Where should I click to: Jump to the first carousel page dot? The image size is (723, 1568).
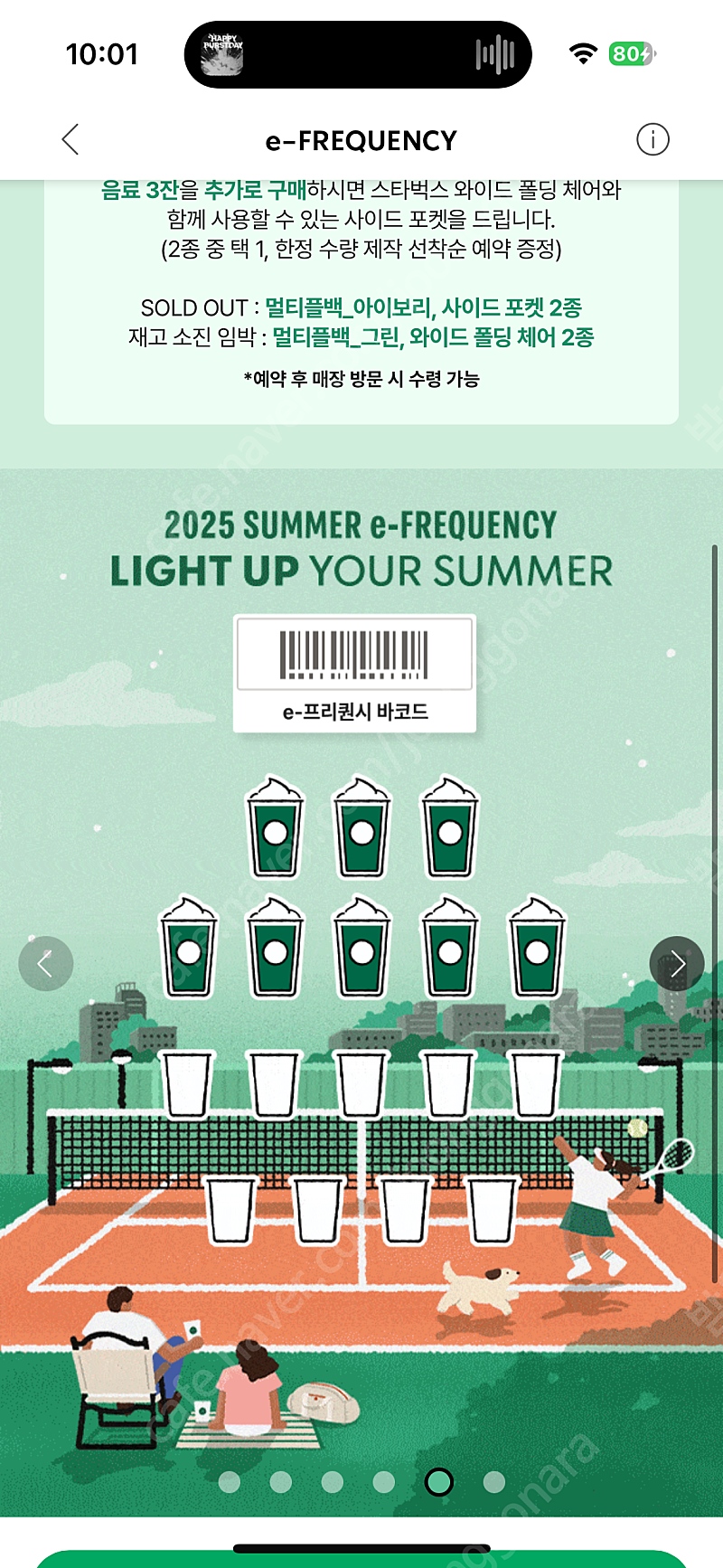pos(230,1482)
